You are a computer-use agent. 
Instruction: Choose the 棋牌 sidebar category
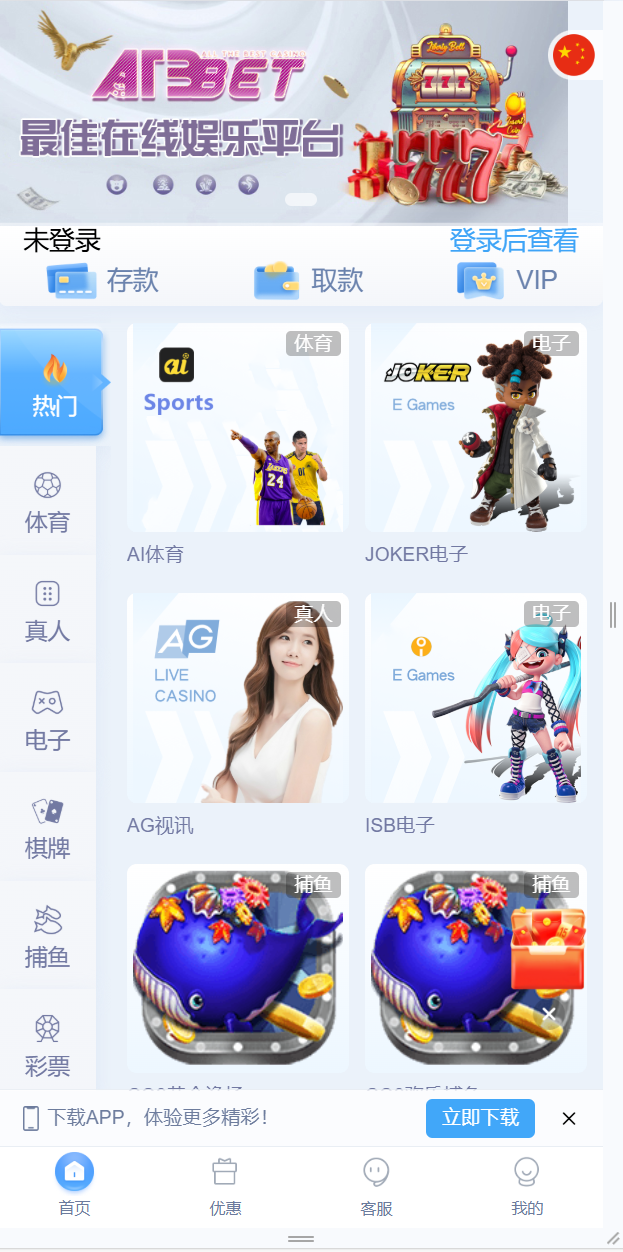(47, 828)
